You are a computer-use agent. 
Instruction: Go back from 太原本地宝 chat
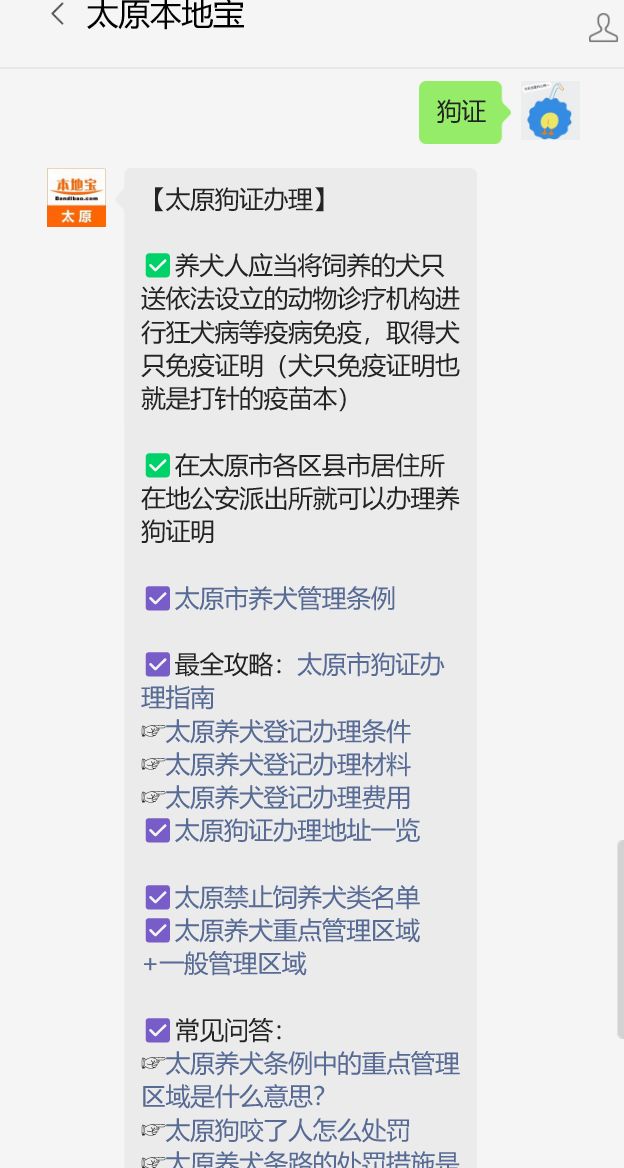coord(58,15)
